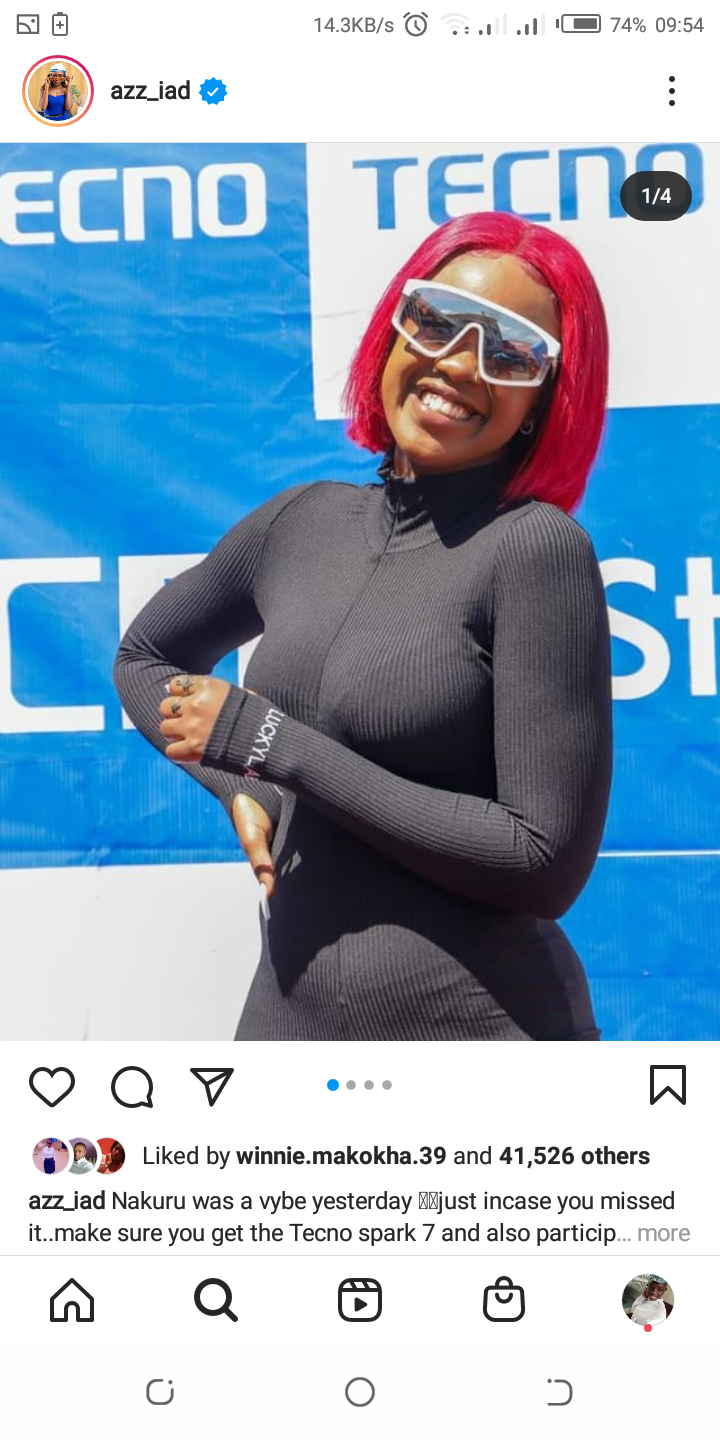Screen dimensions: 720x1440
Task: Like this post with the heart icon
Action: (52, 1086)
